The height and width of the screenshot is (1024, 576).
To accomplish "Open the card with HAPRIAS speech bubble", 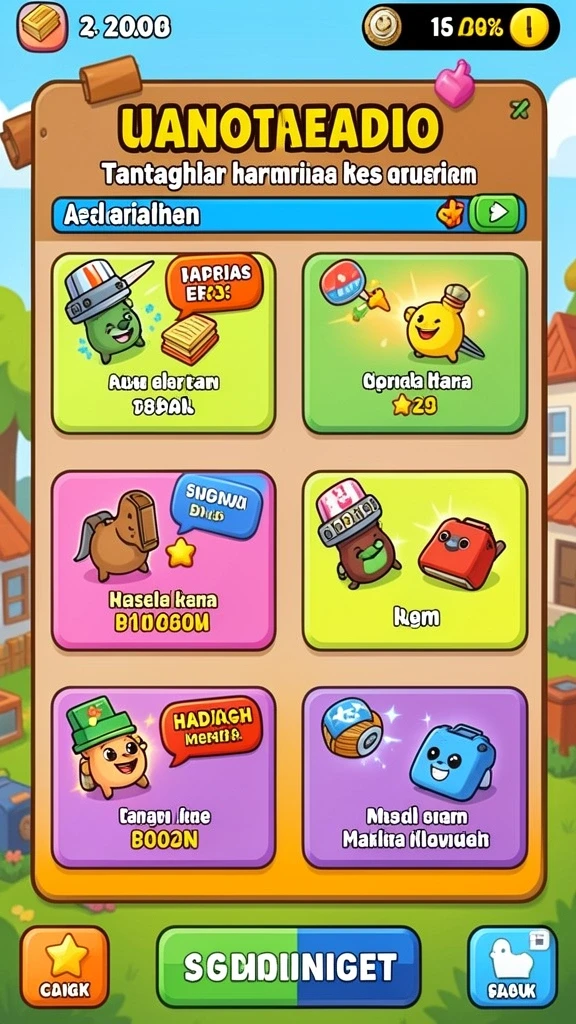I will point(163,344).
